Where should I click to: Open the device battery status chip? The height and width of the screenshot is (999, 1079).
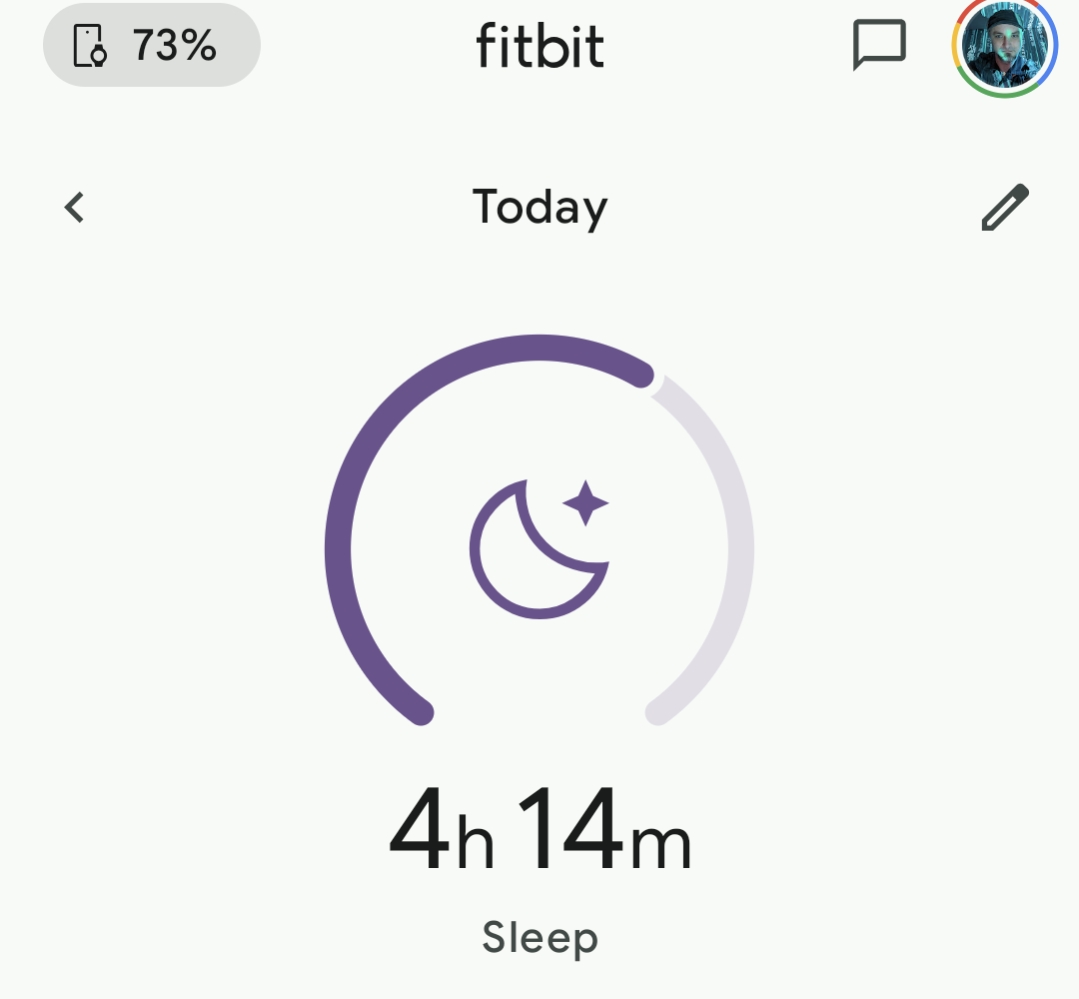(151, 45)
